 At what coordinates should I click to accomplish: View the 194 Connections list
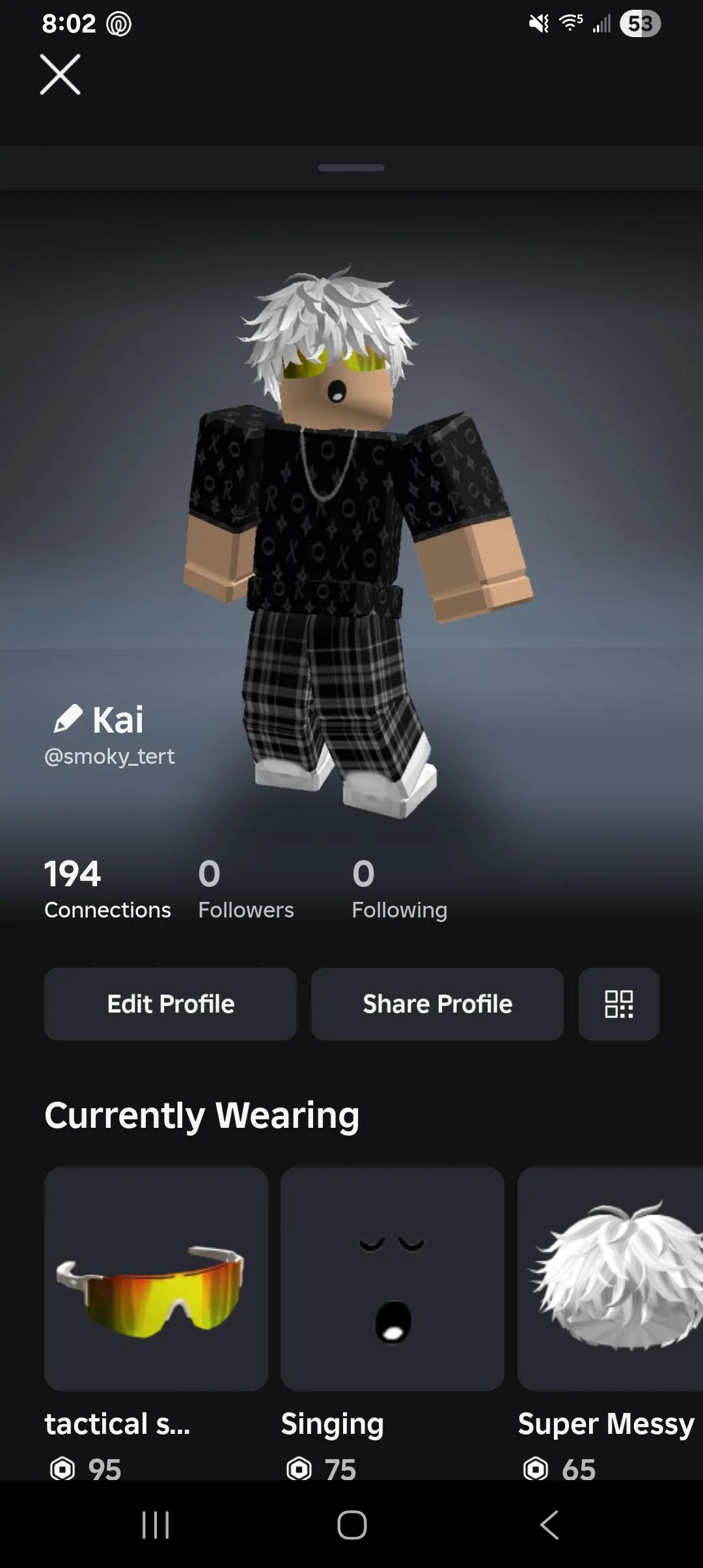point(107,888)
